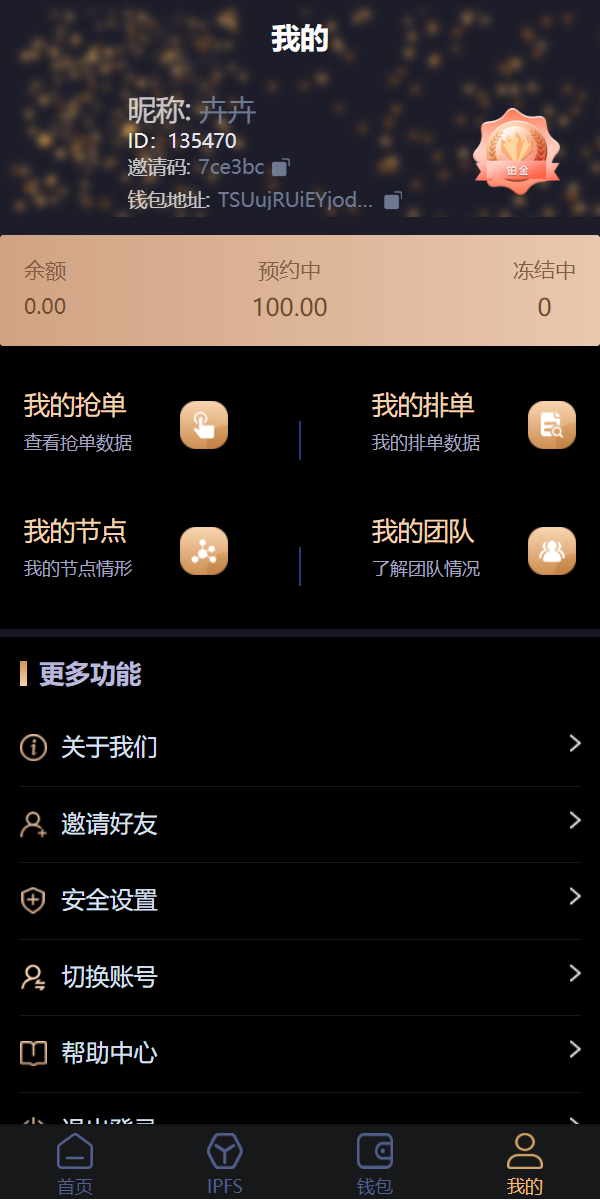Copy the invitation code 7ce3bc
This screenshot has height=1200, width=600.
[281, 167]
